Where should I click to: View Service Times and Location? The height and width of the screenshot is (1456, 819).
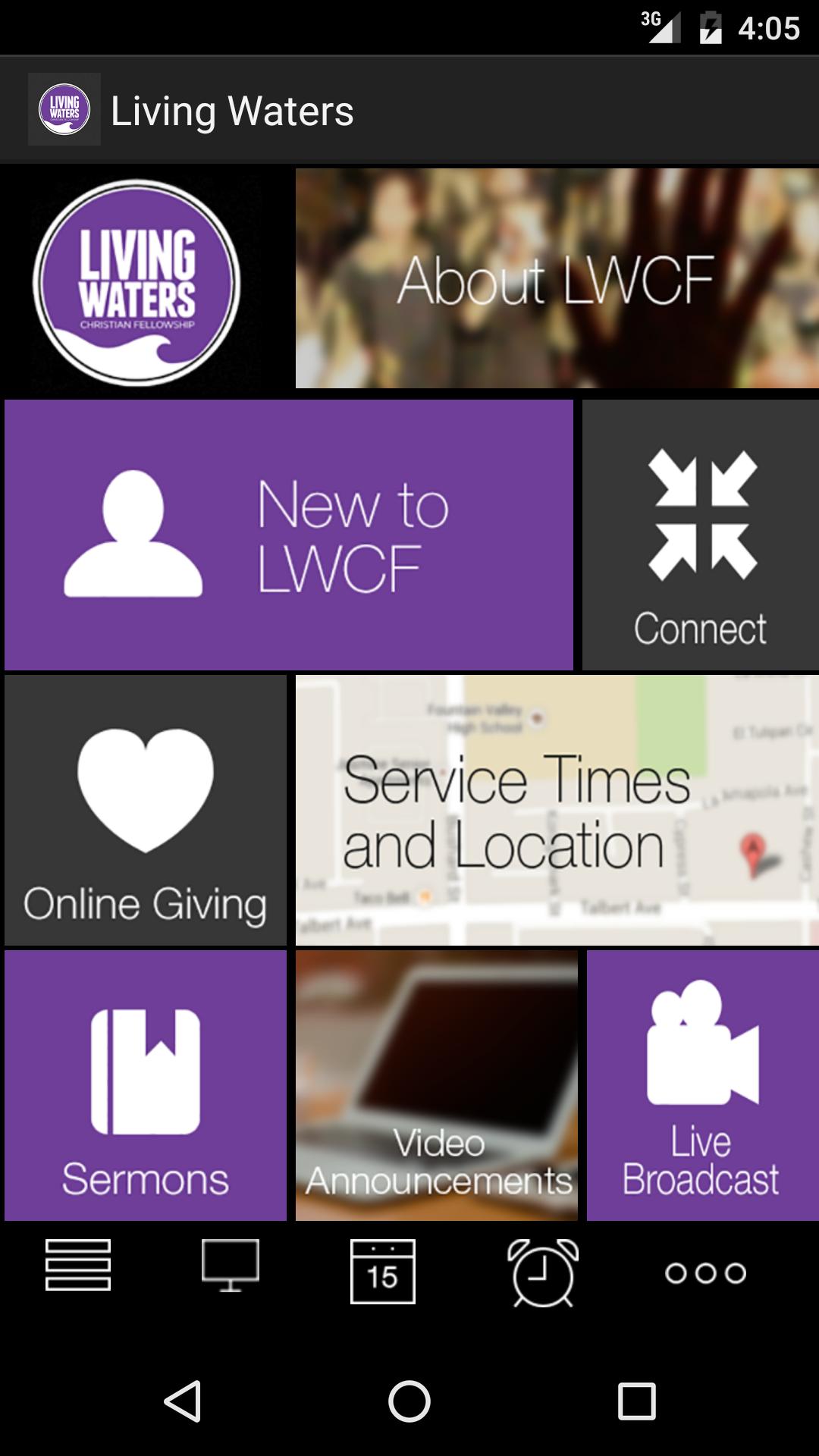(557, 810)
